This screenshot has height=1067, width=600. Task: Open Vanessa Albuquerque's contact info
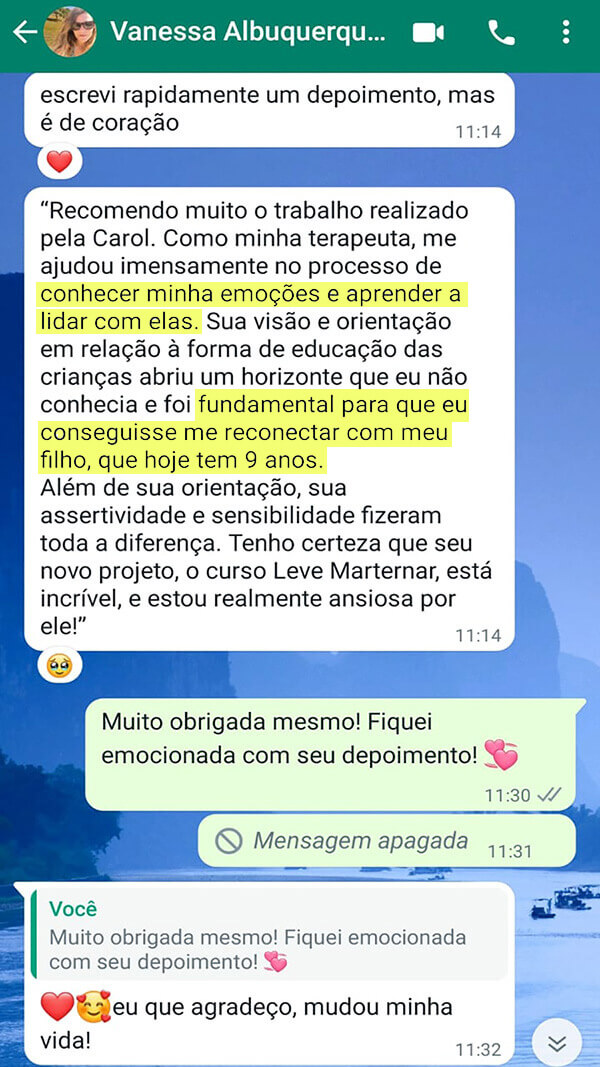248,31
